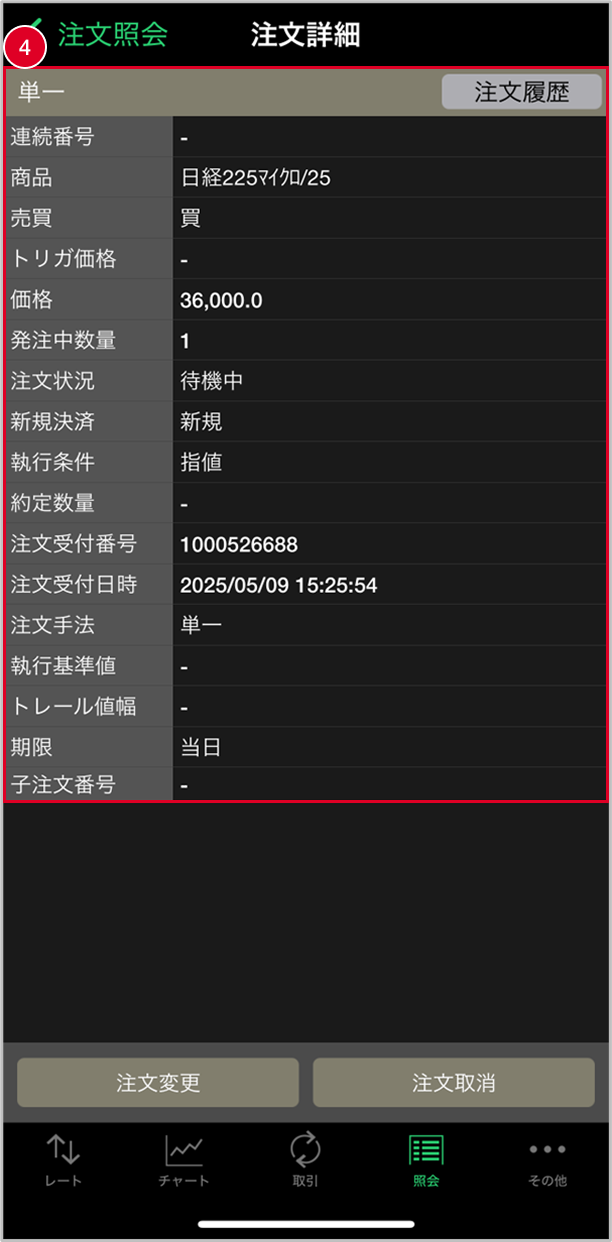This screenshot has height=1242, width=612.
Task: Open the 注文履歴 order history
Action: (522, 92)
